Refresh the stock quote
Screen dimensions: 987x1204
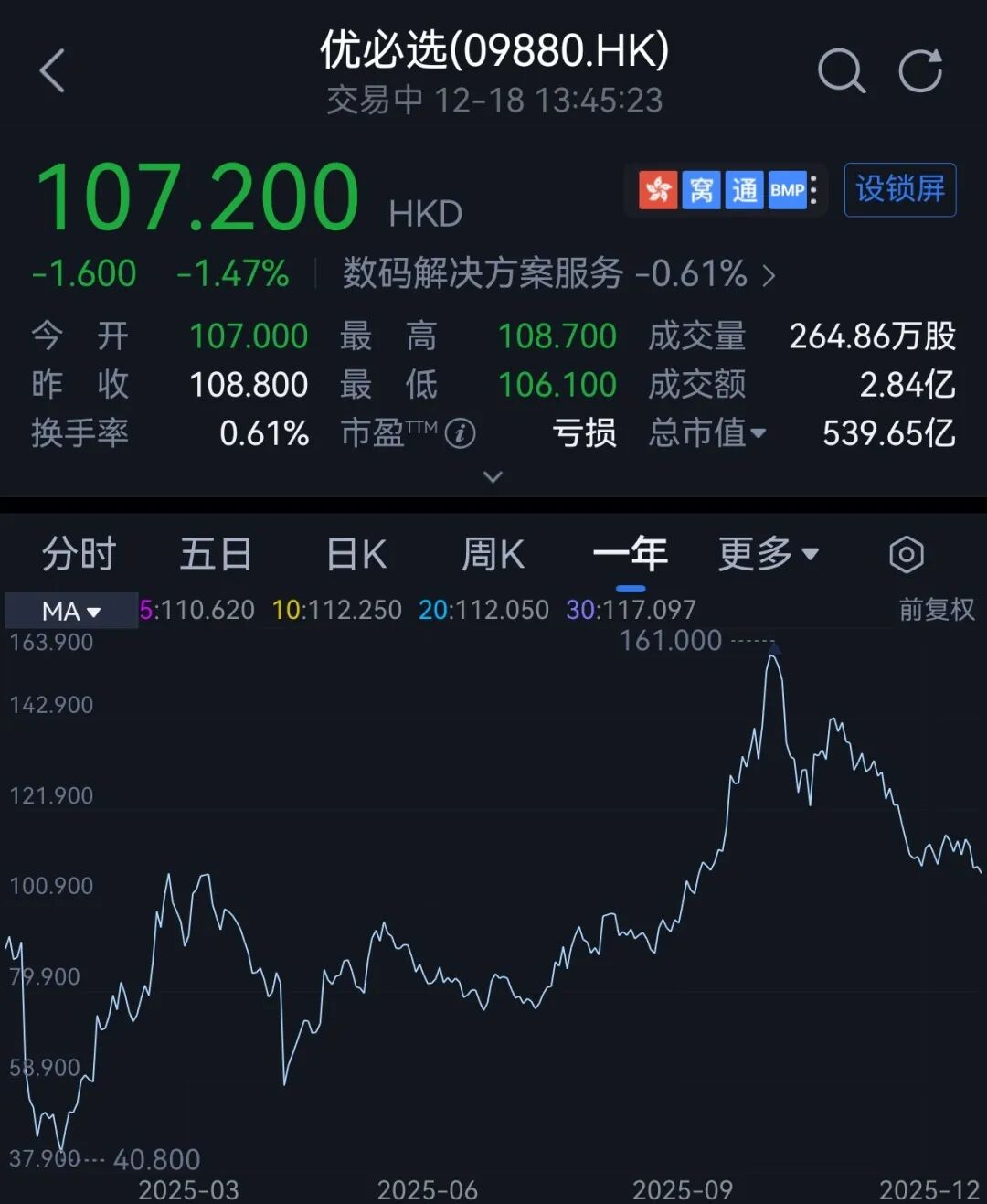[x=920, y=71]
